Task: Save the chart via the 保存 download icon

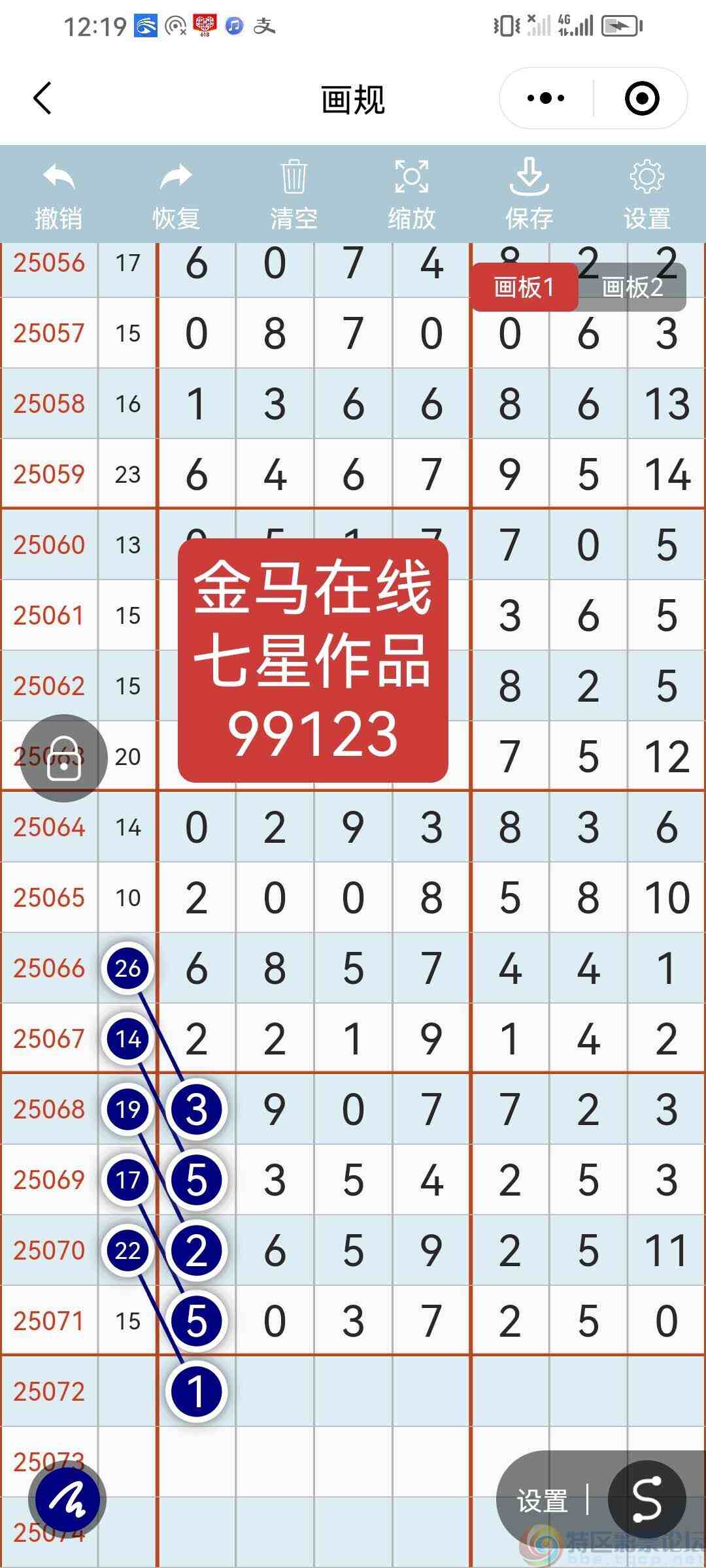Action: [528, 193]
